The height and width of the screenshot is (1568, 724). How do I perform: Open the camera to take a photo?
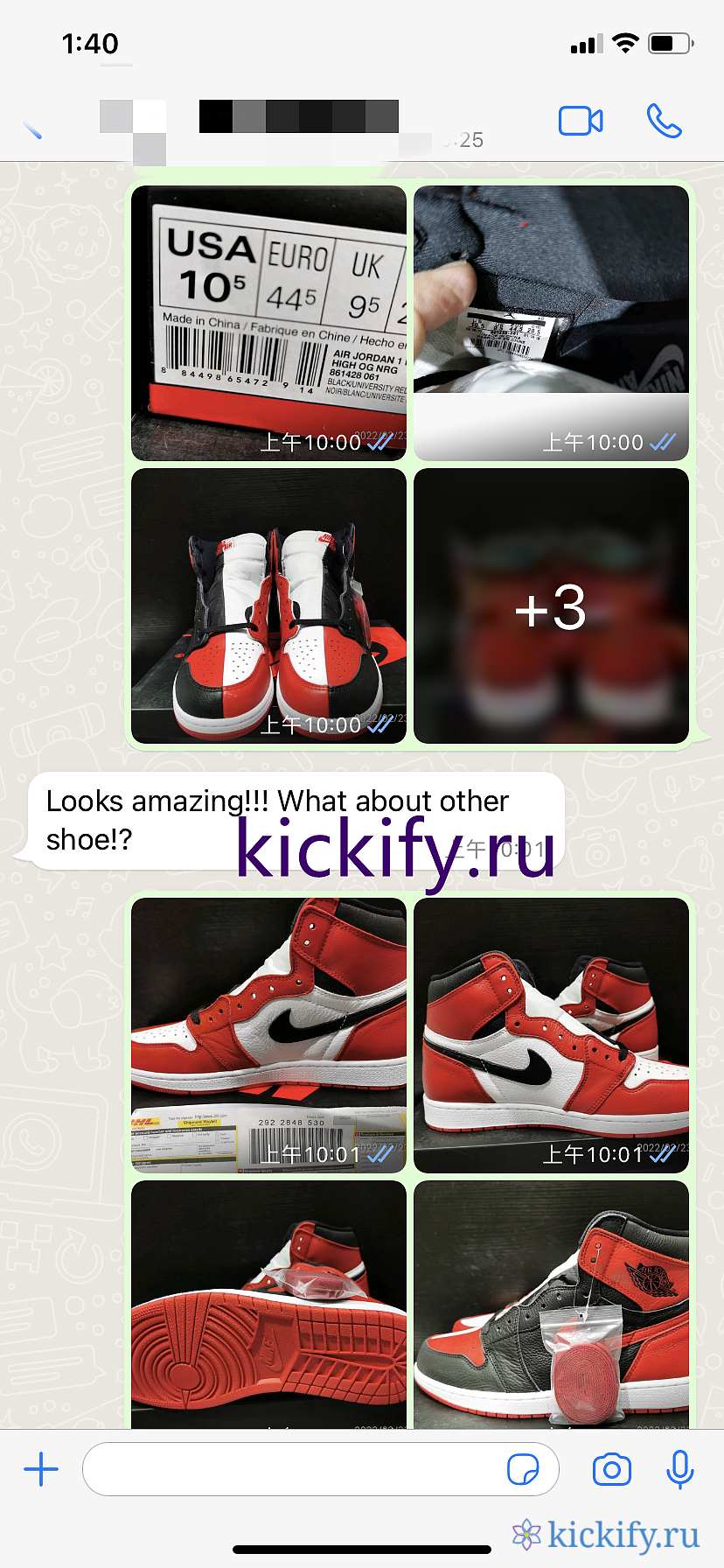pos(611,1469)
